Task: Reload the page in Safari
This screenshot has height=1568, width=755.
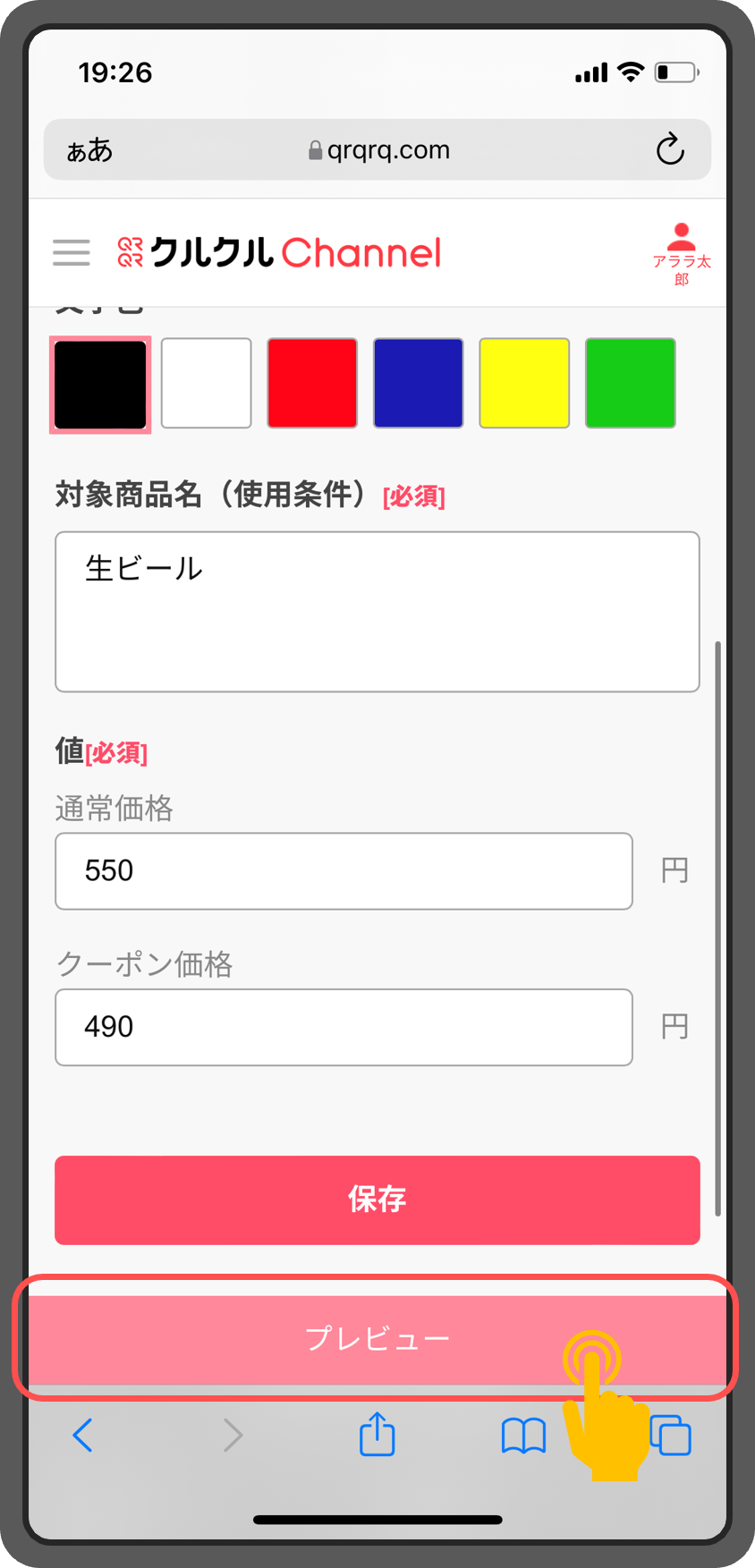Action: [x=670, y=149]
